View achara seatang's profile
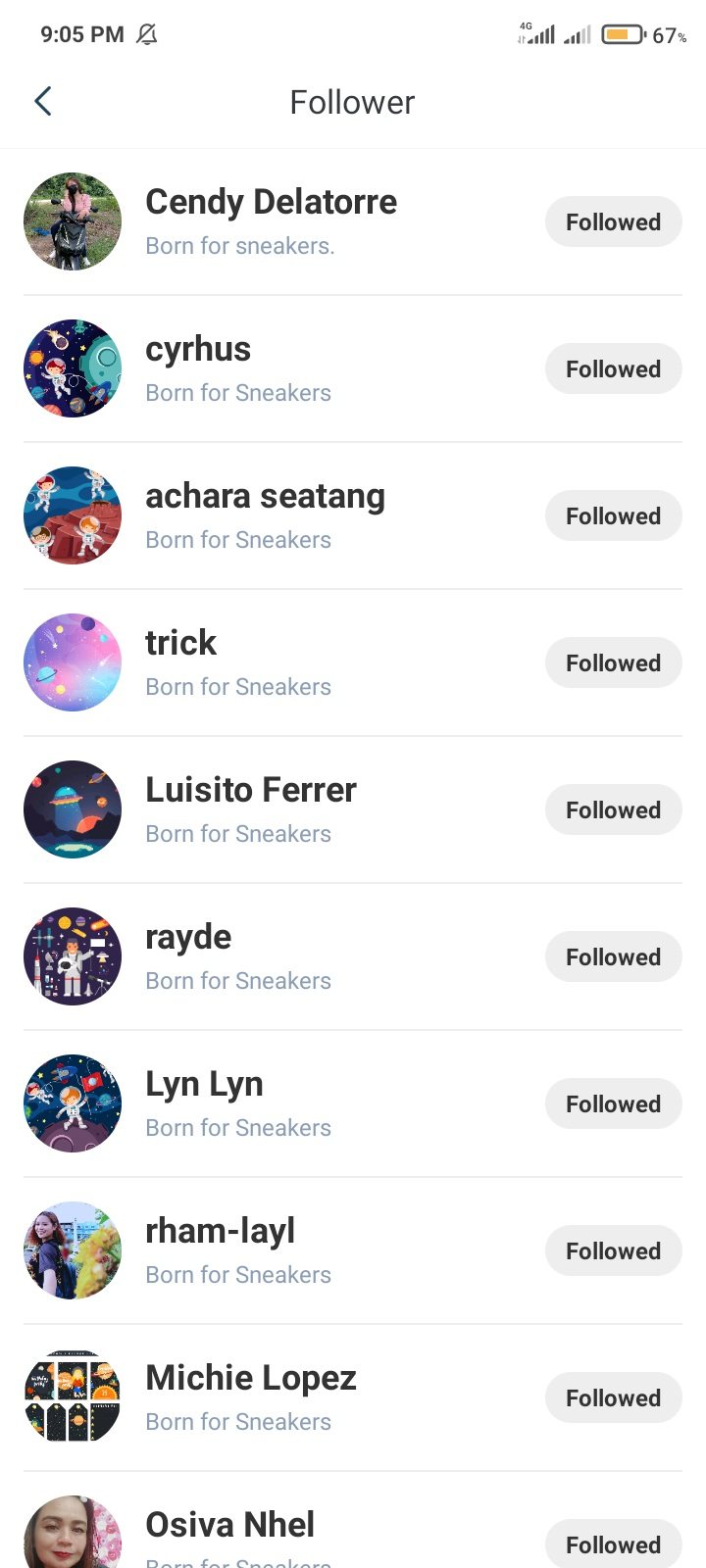The width and height of the screenshot is (706, 1568). tap(265, 497)
